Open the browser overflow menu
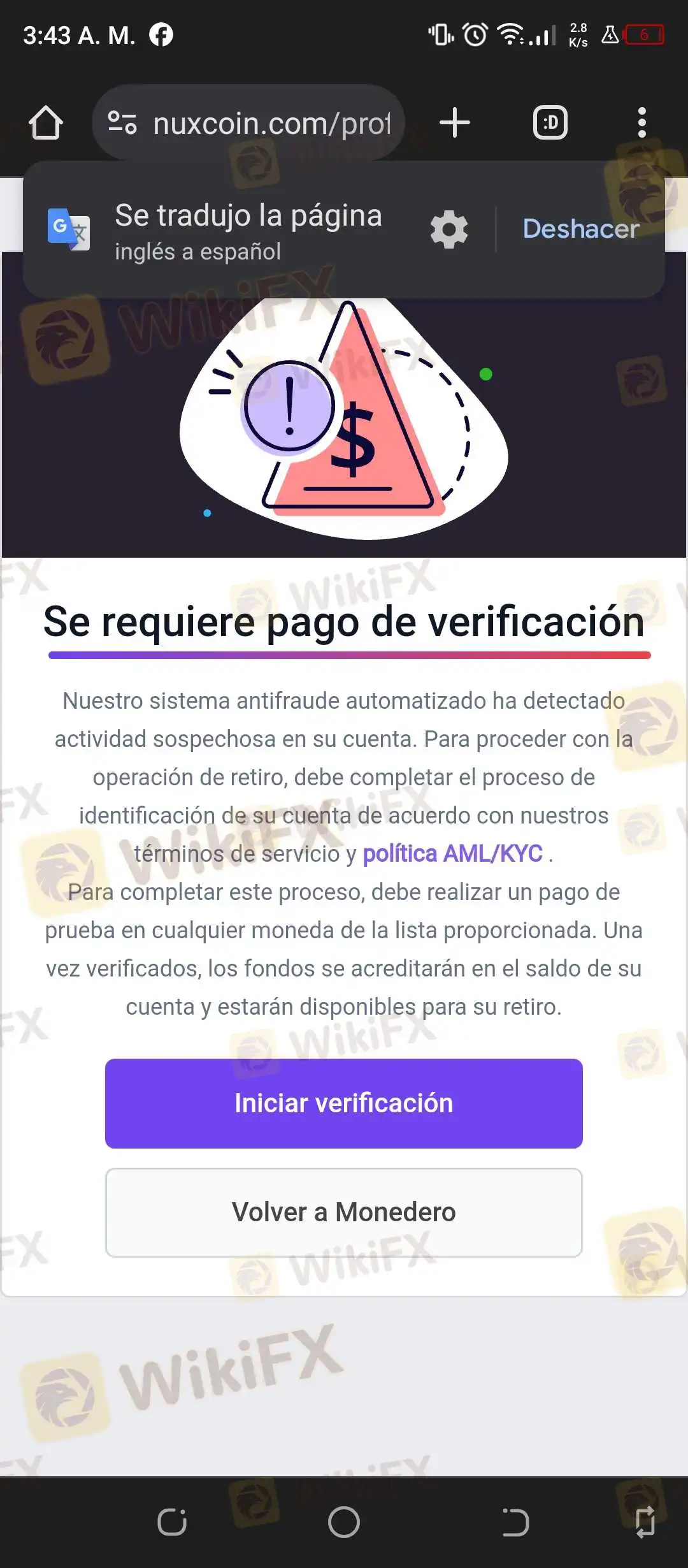 coord(641,122)
